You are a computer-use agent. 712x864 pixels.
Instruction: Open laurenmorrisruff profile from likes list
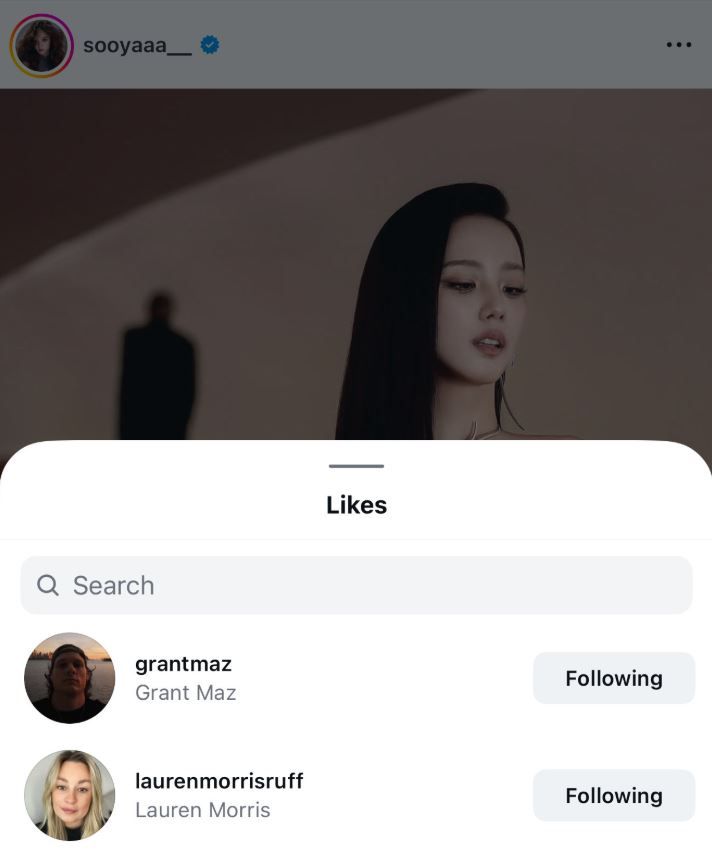[x=218, y=781]
